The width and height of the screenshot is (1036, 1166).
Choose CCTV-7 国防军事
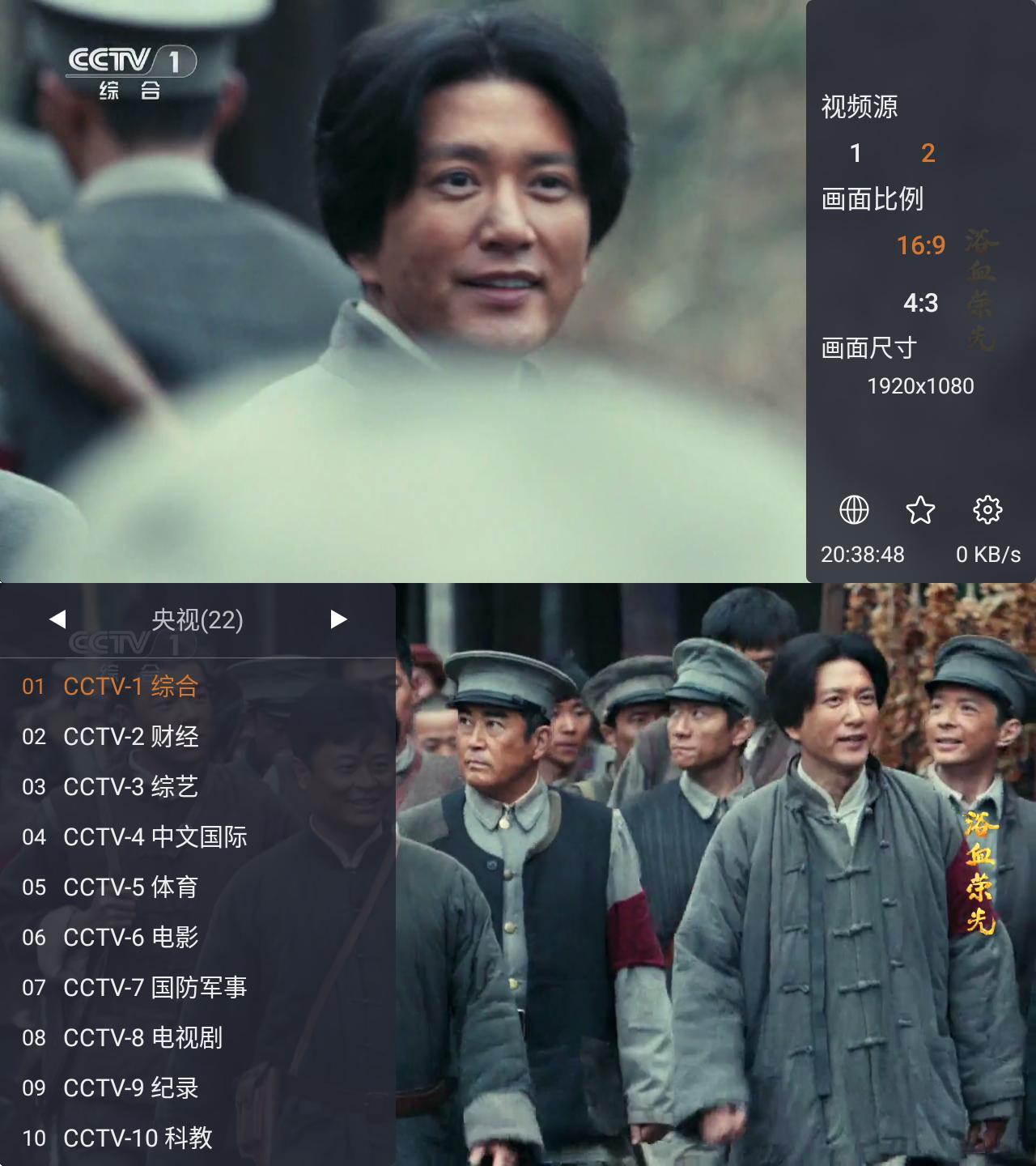[154, 988]
